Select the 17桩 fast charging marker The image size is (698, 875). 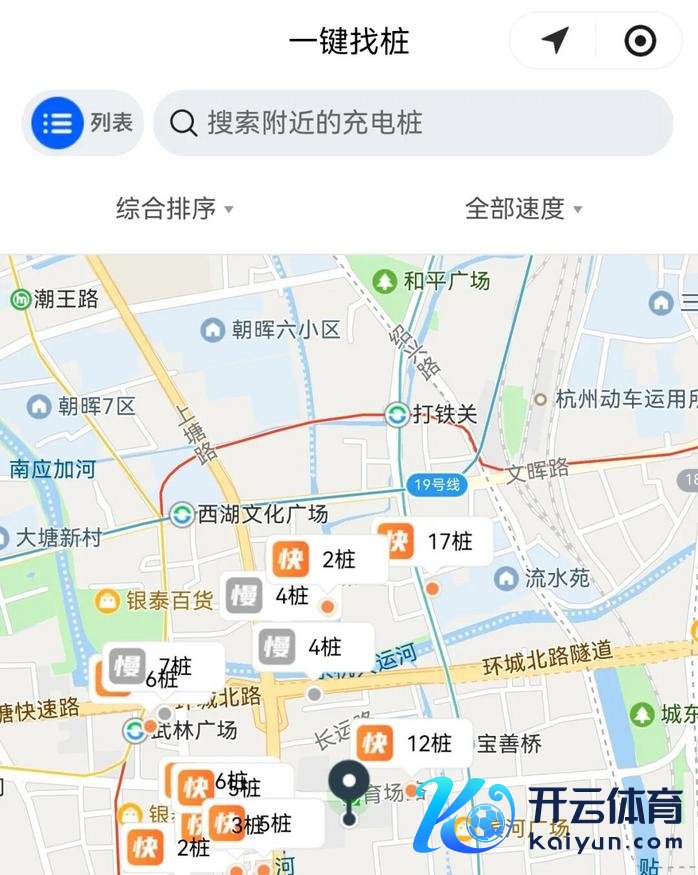click(433, 542)
